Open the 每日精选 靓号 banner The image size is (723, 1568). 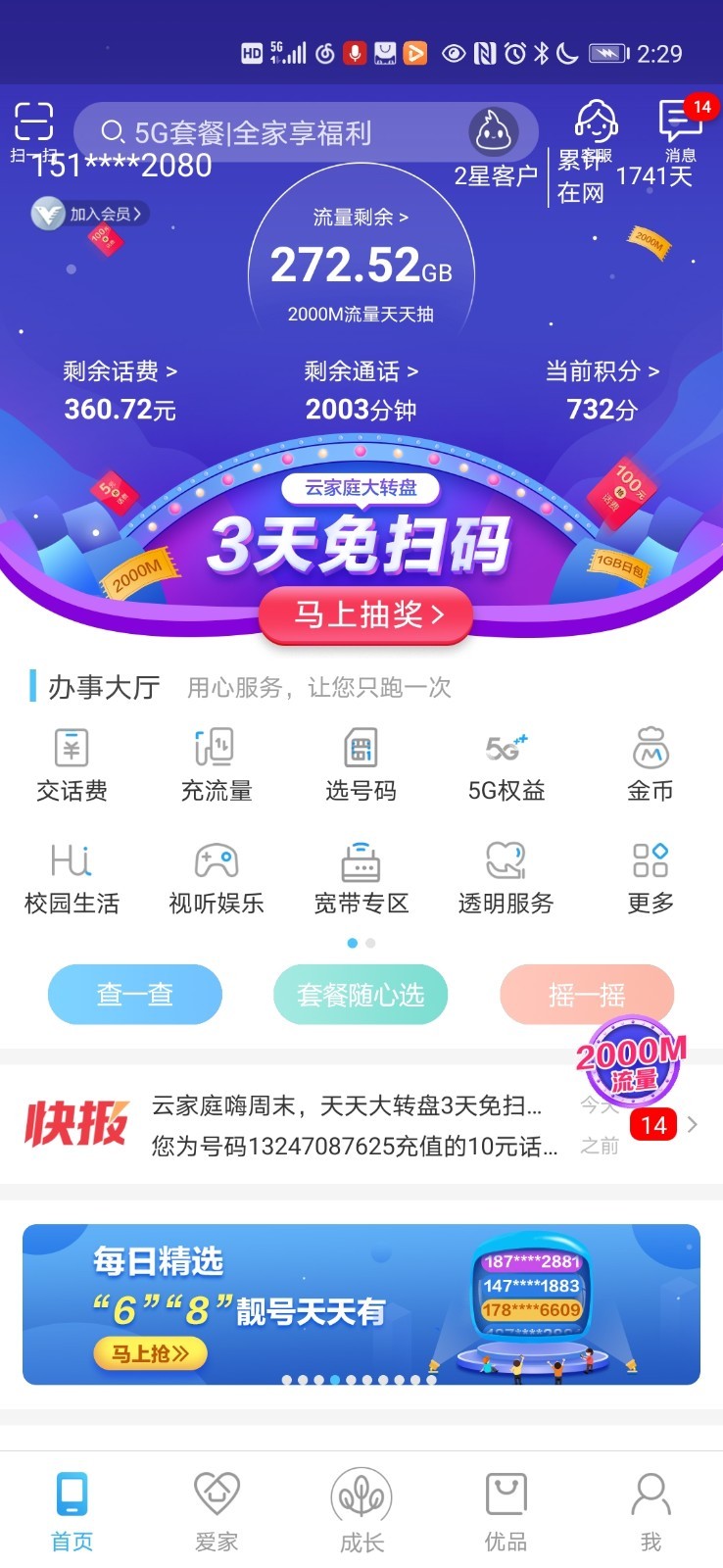click(361, 1303)
